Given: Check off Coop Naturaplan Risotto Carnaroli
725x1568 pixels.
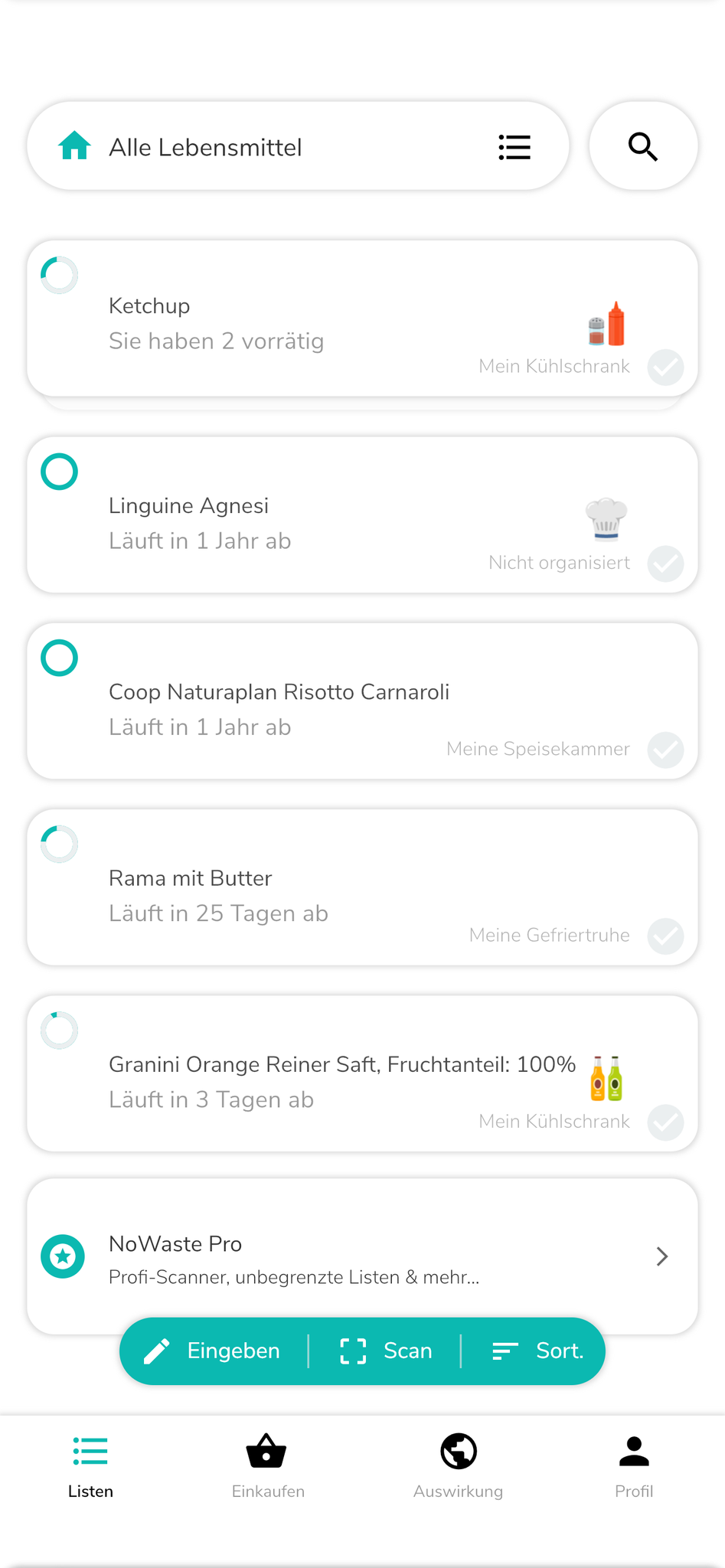Looking at the screenshot, I should coord(665,750).
